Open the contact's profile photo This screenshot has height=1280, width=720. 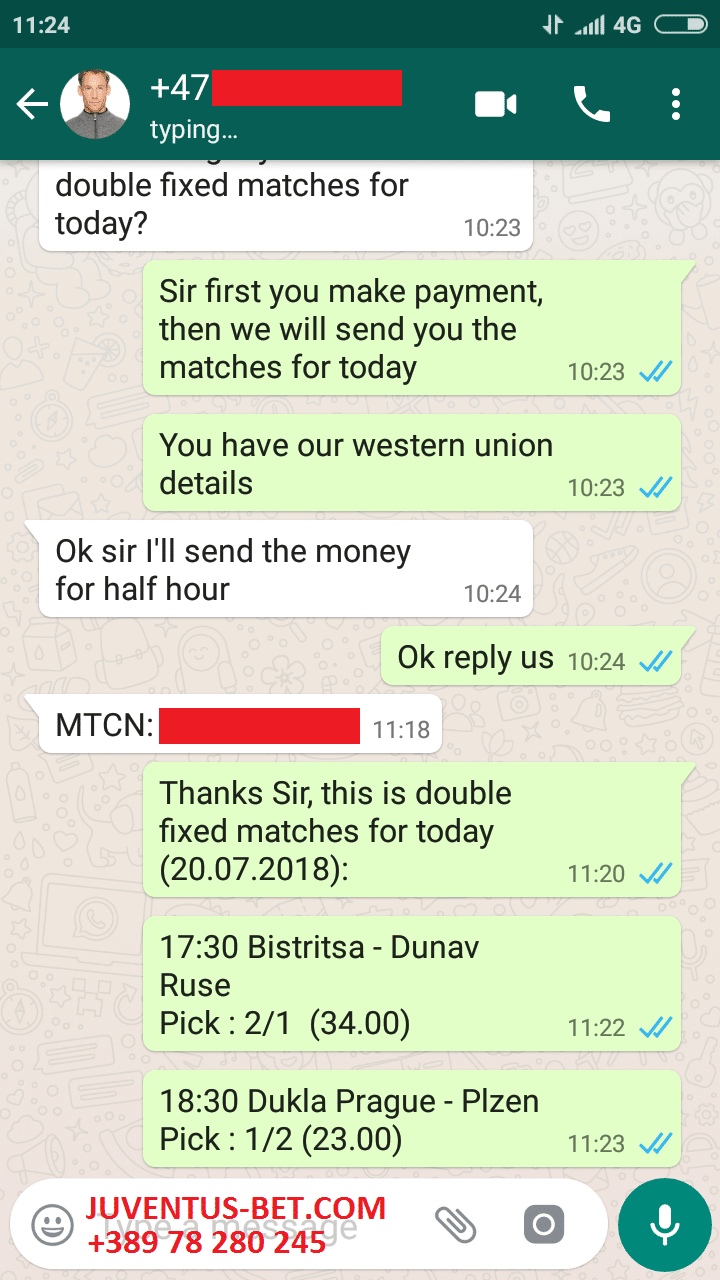pos(95,105)
